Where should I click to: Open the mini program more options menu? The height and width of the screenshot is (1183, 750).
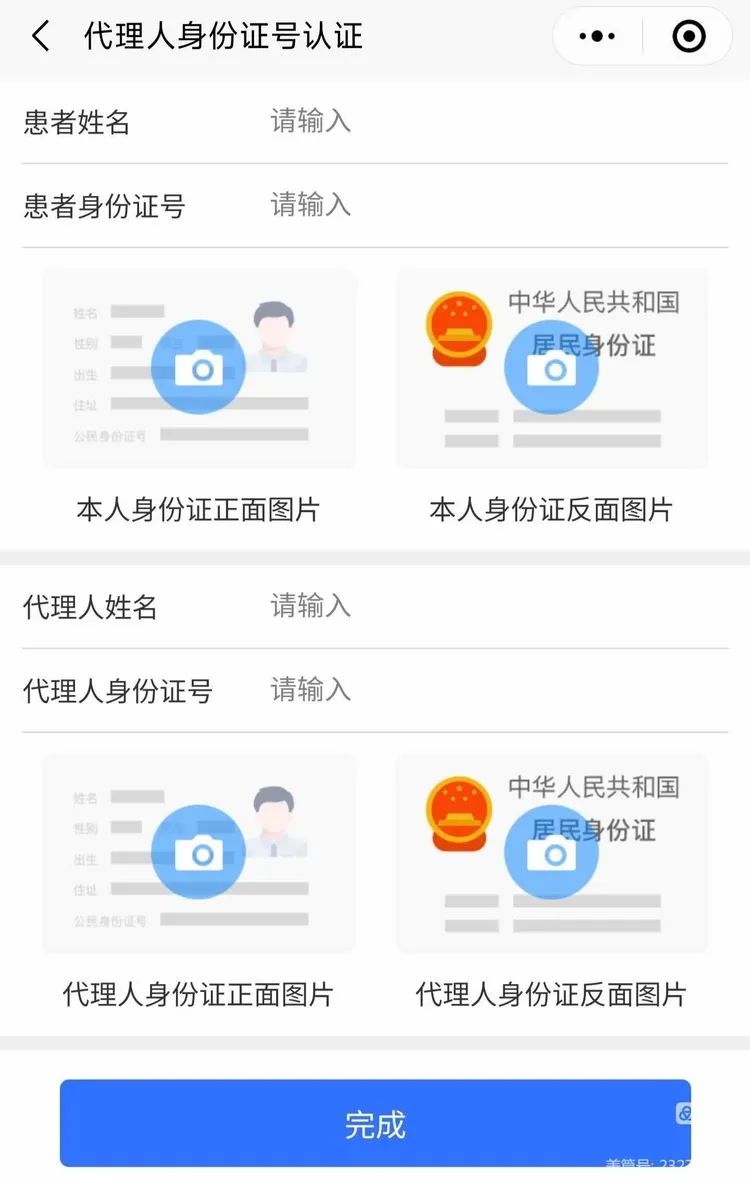(x=597, y=37)
